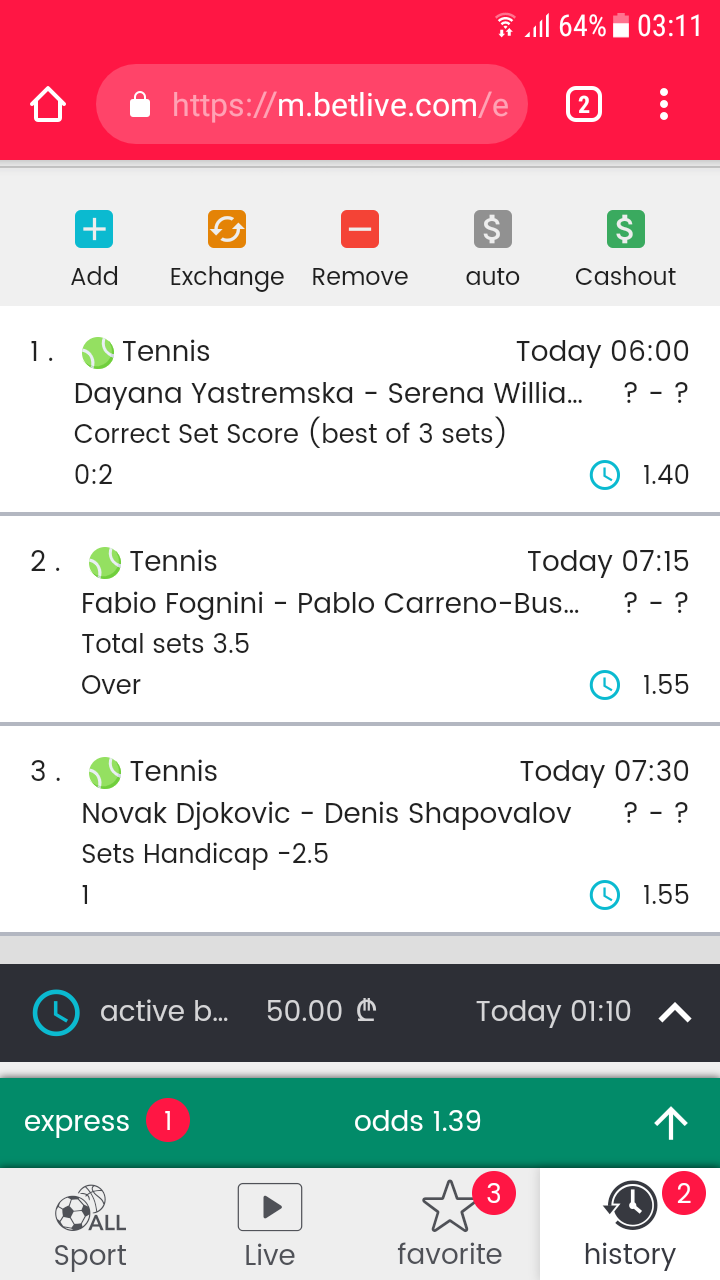Switch to the Sport tab

90,1226
